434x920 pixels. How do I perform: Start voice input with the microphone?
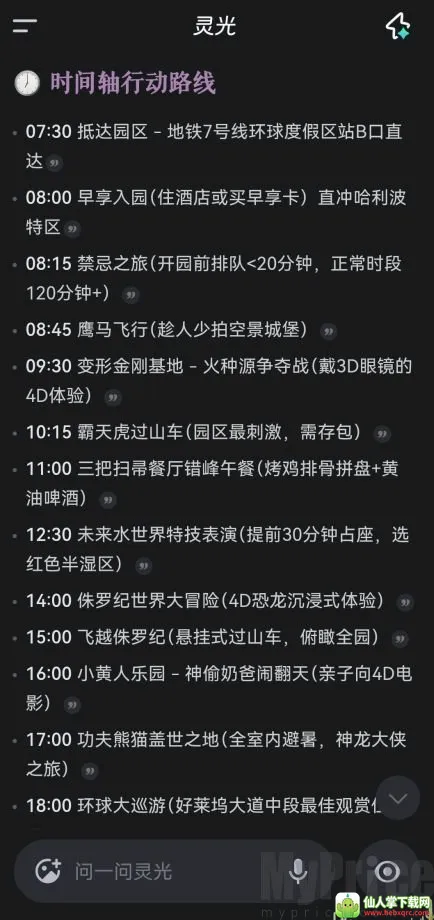(x=298, y=871)
